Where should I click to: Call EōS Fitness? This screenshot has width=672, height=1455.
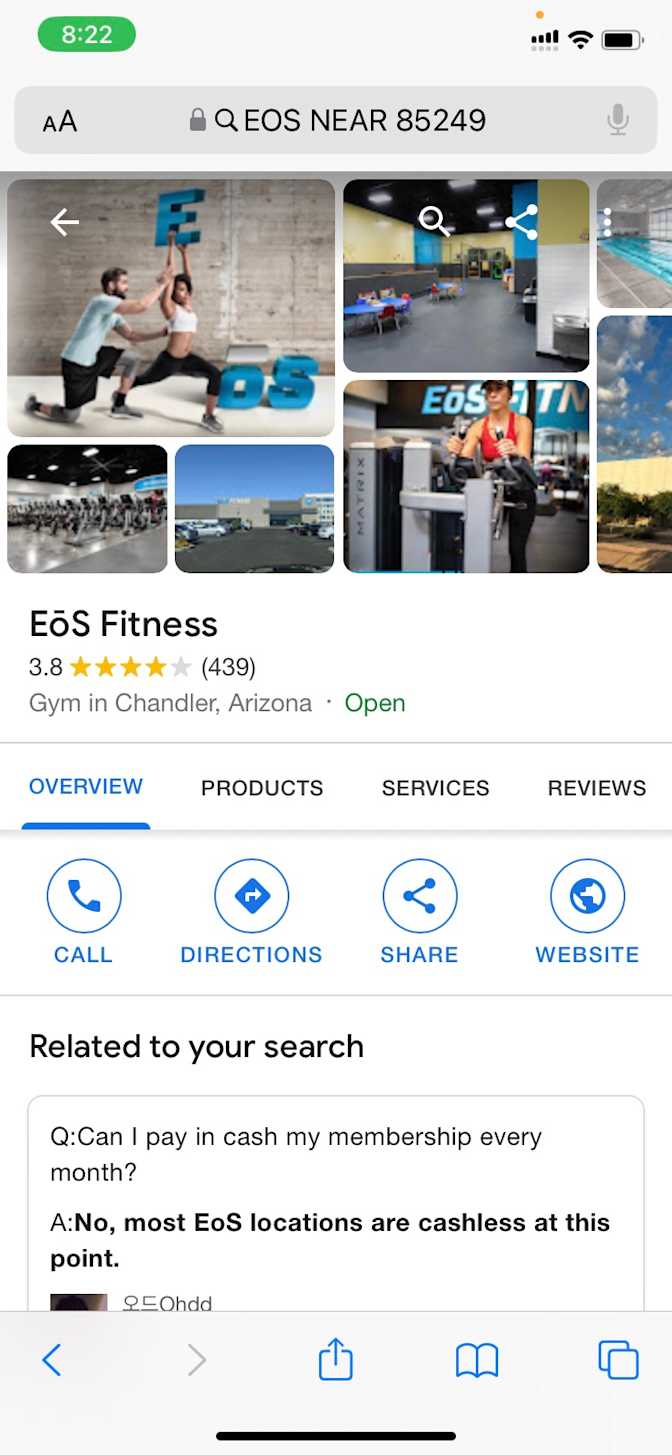tap(84, 911)
